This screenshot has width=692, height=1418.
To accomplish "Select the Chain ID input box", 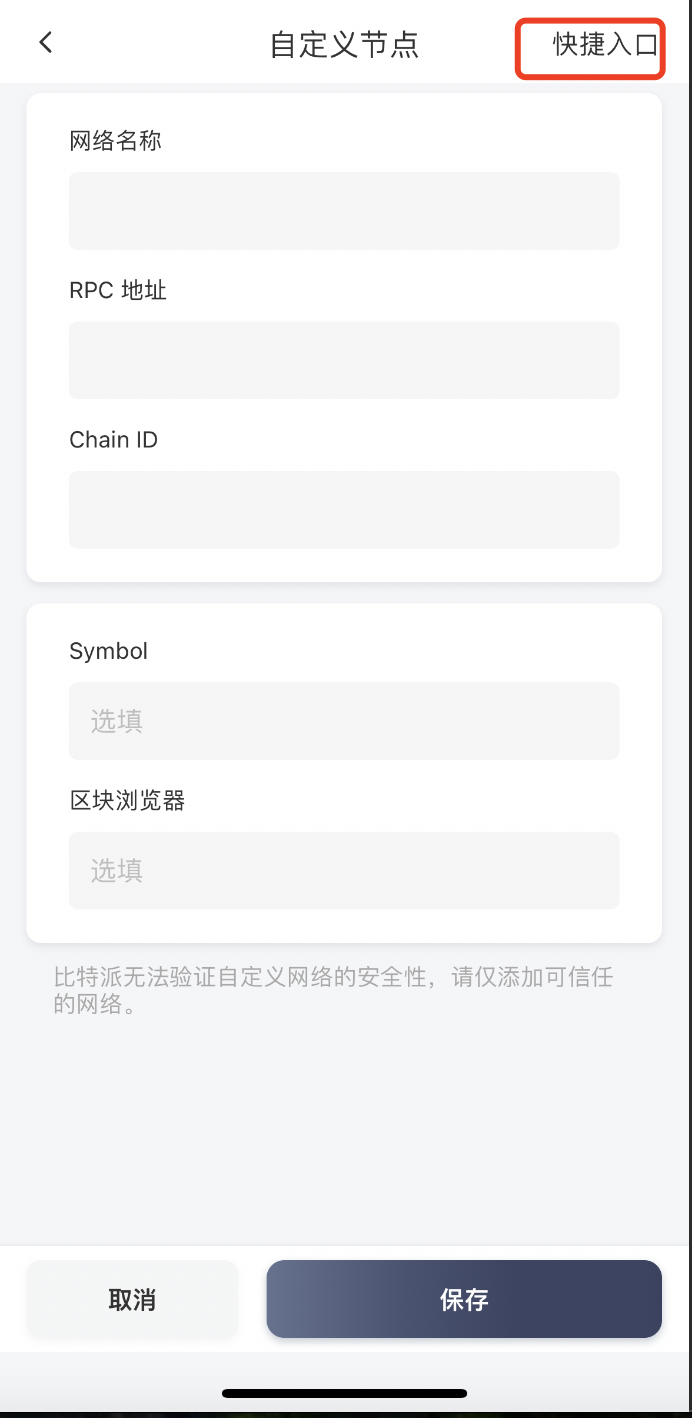I will click(344, 510).
